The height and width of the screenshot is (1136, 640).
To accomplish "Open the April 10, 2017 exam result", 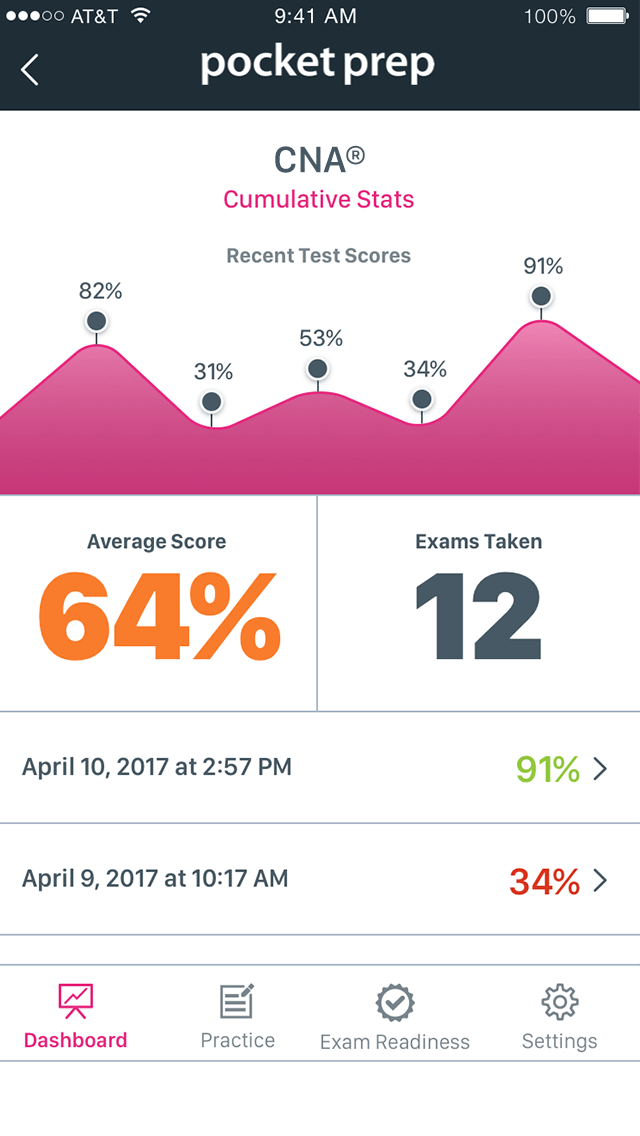I will point(320,767).
